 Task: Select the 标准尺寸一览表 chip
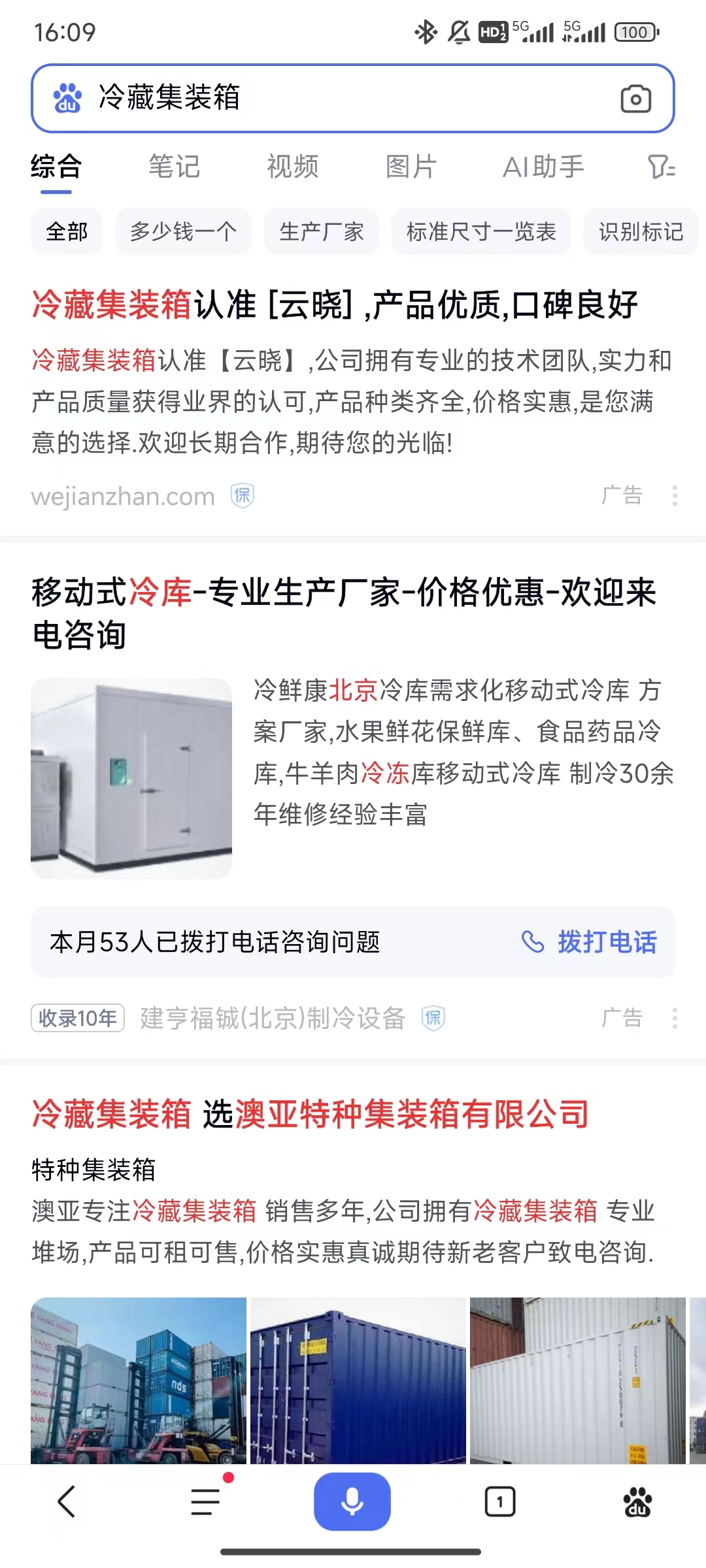[481, 231]
